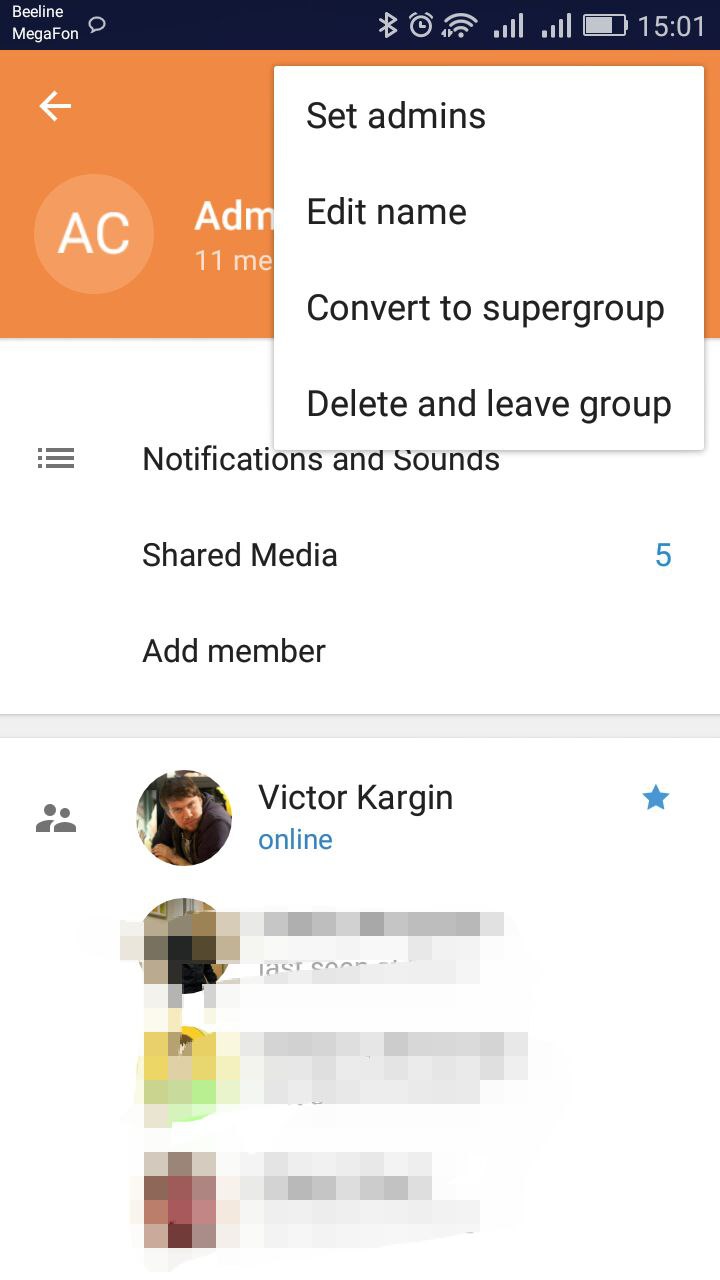
Task: Tap Add member
Action: coord(234,651)
